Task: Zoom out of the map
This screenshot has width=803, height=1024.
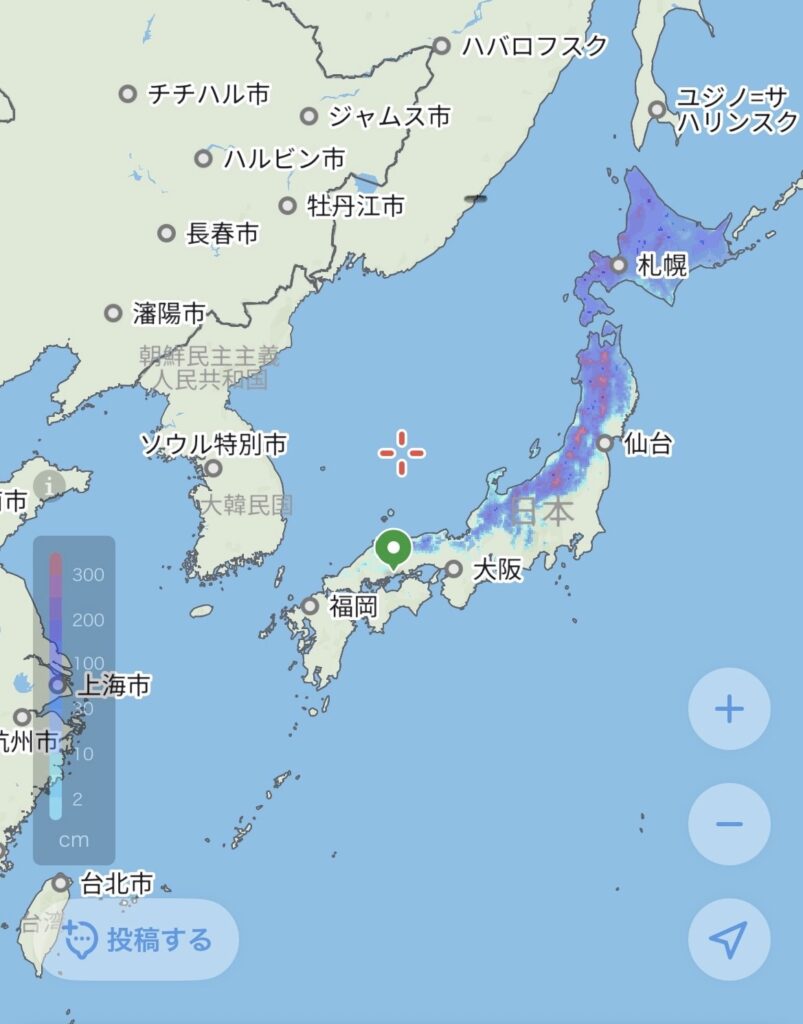Action: tap(729, 824)
